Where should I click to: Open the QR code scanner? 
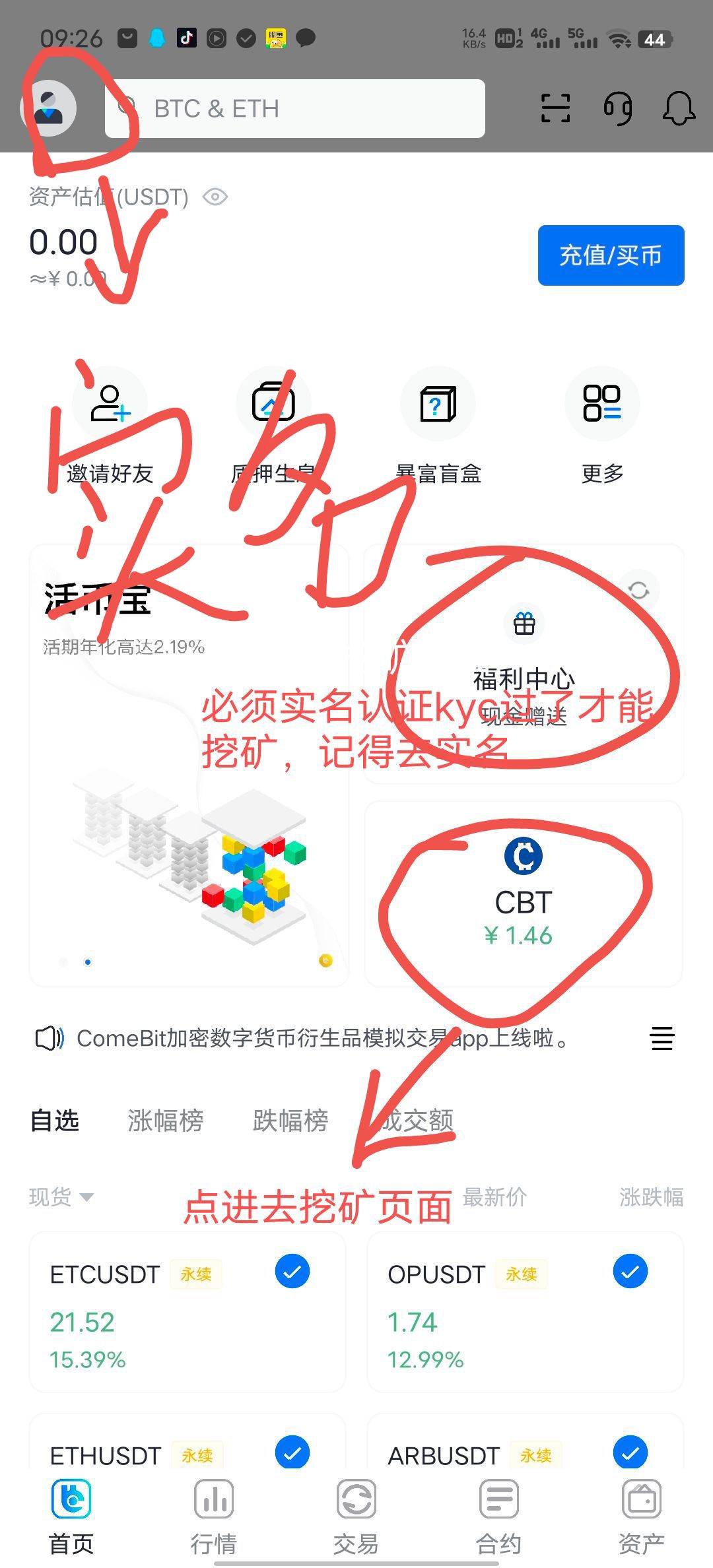click(555, 108)
